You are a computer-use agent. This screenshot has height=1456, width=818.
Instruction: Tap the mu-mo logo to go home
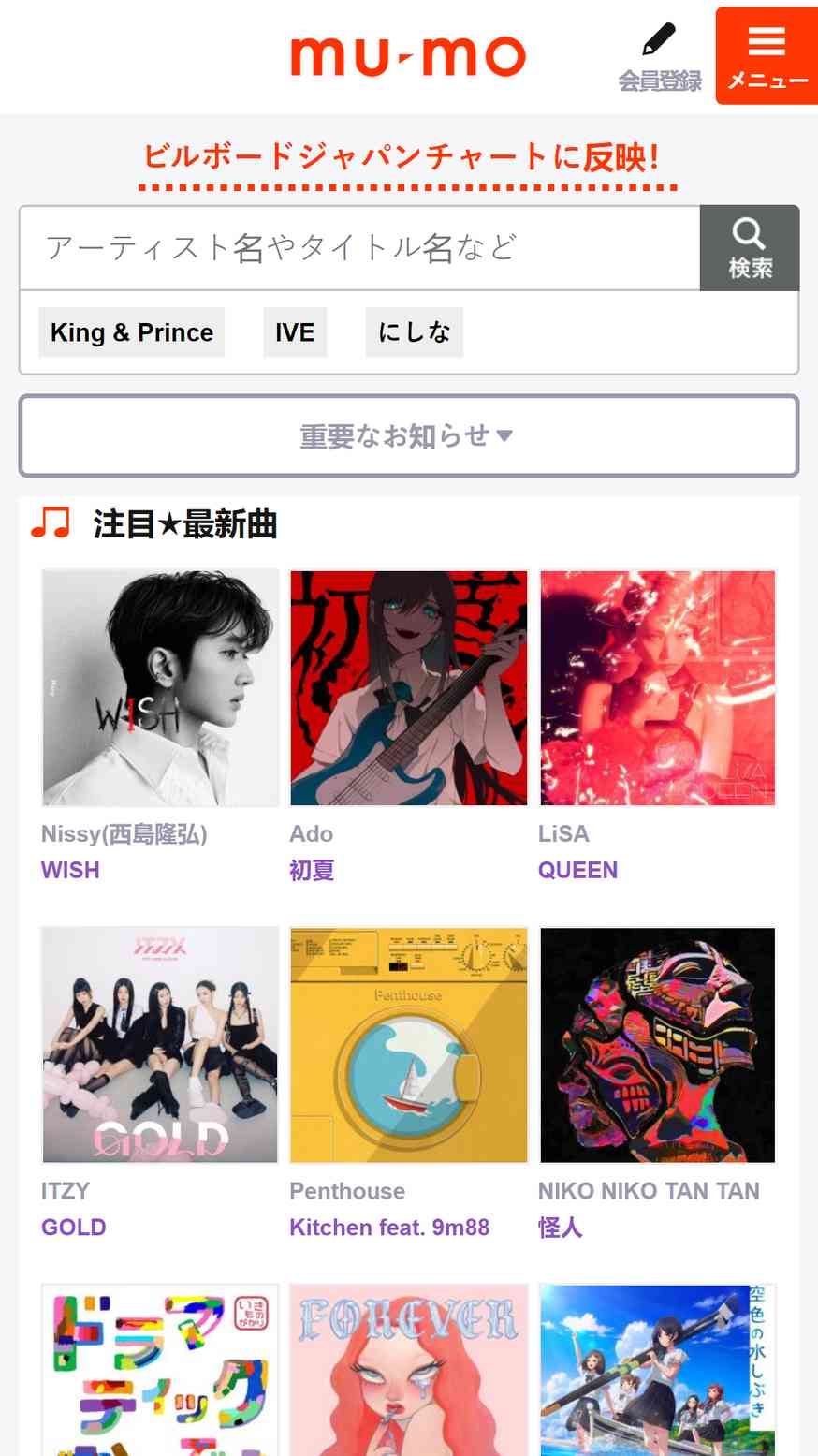(x=408, y=56)
